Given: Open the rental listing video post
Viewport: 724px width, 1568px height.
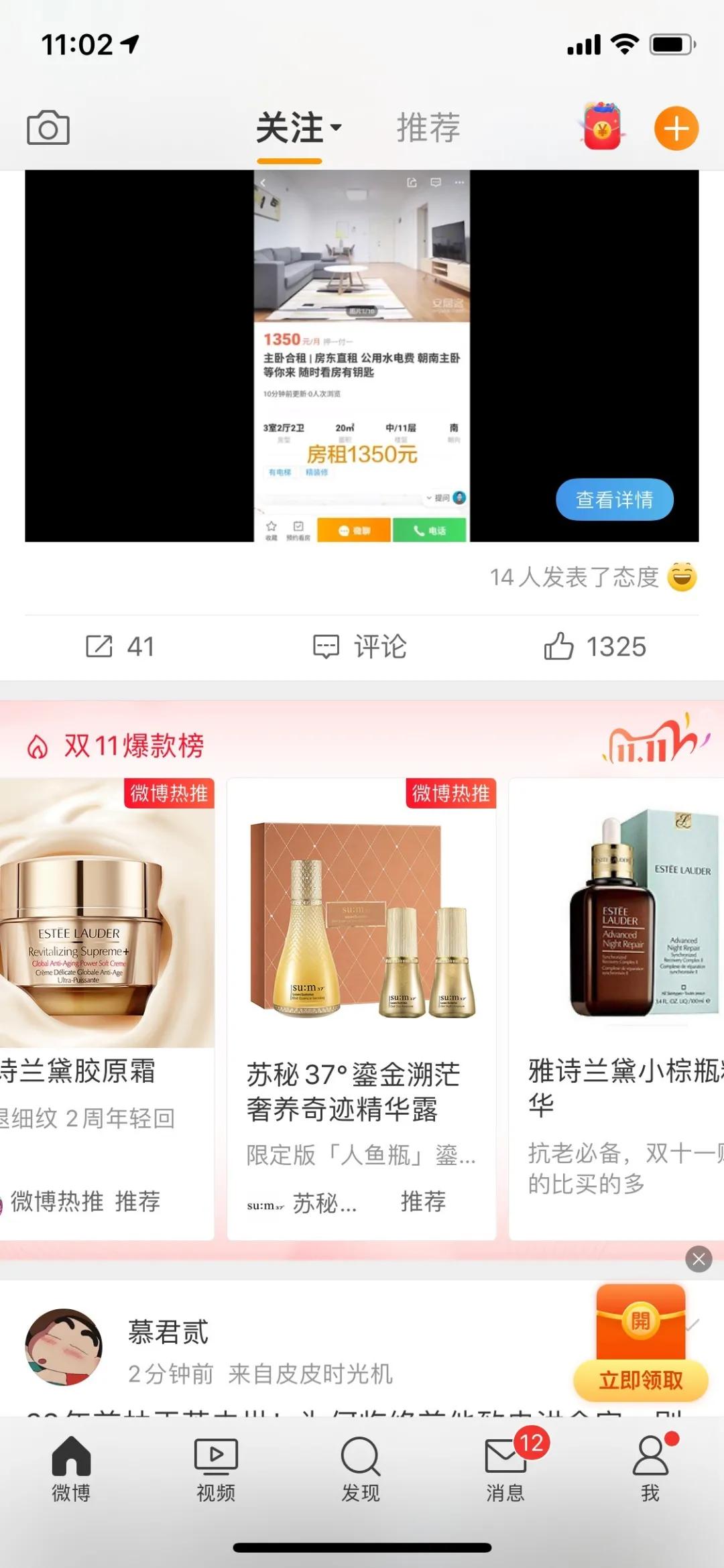Looking at the screenshot, I should tap(361, 355).
